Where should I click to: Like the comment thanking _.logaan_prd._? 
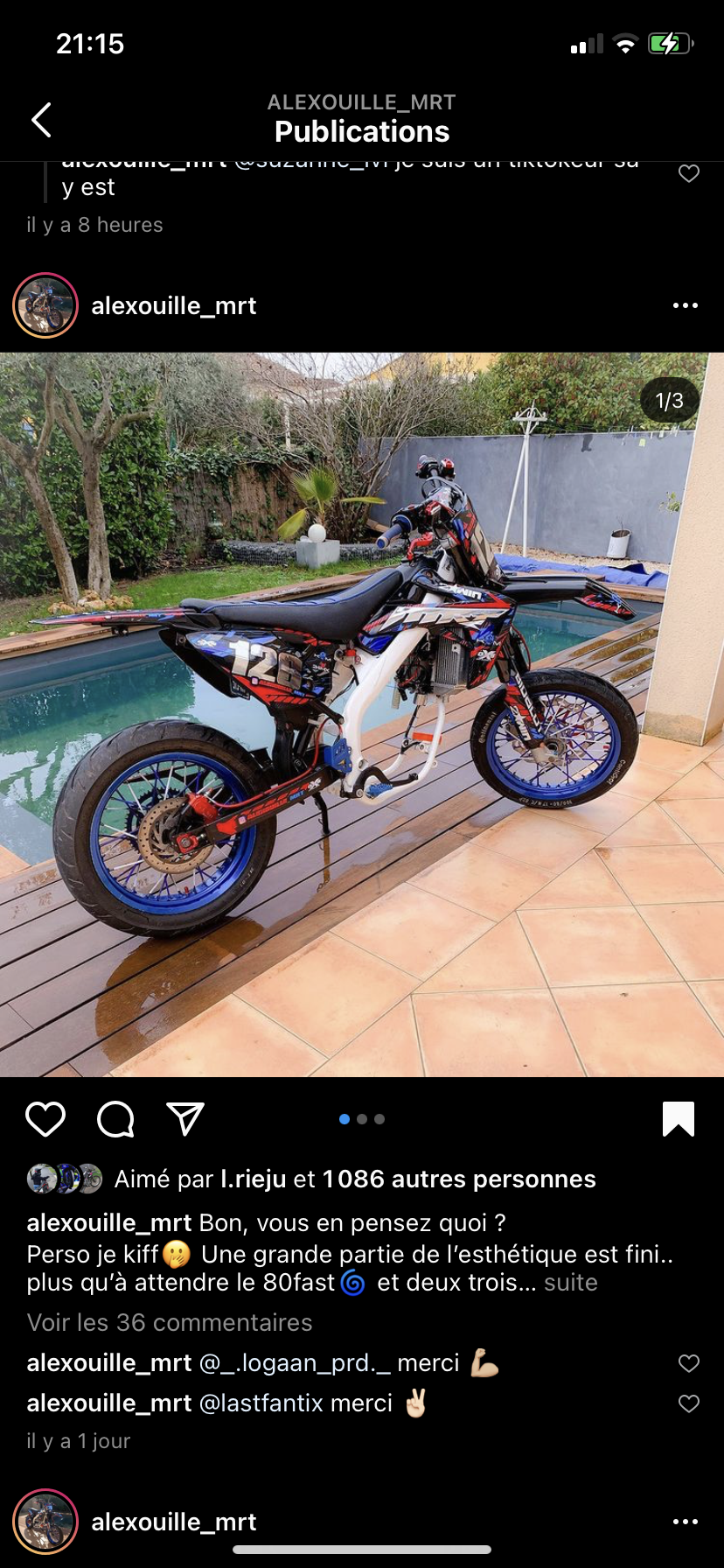point(689,1363)
